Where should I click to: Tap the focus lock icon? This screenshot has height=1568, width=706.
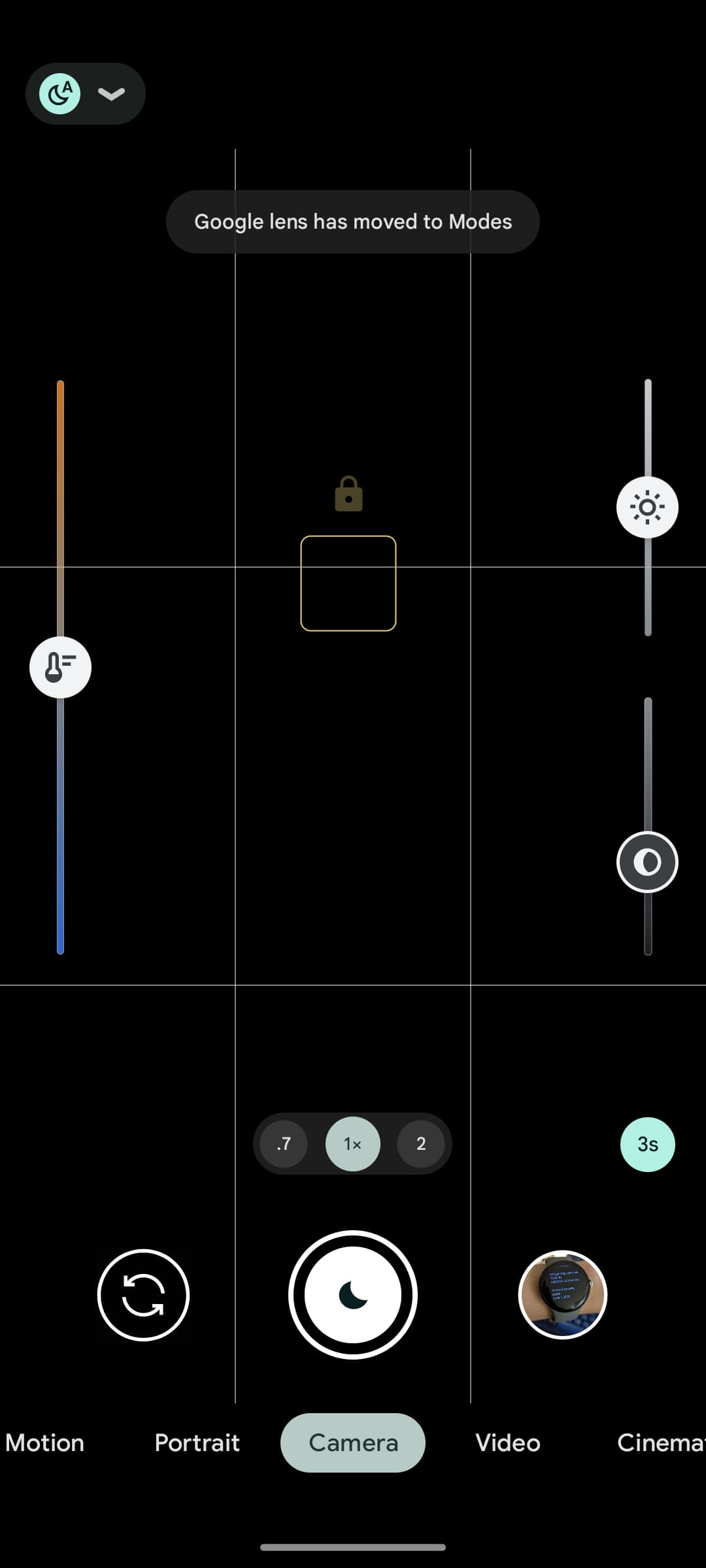[348, 495]
